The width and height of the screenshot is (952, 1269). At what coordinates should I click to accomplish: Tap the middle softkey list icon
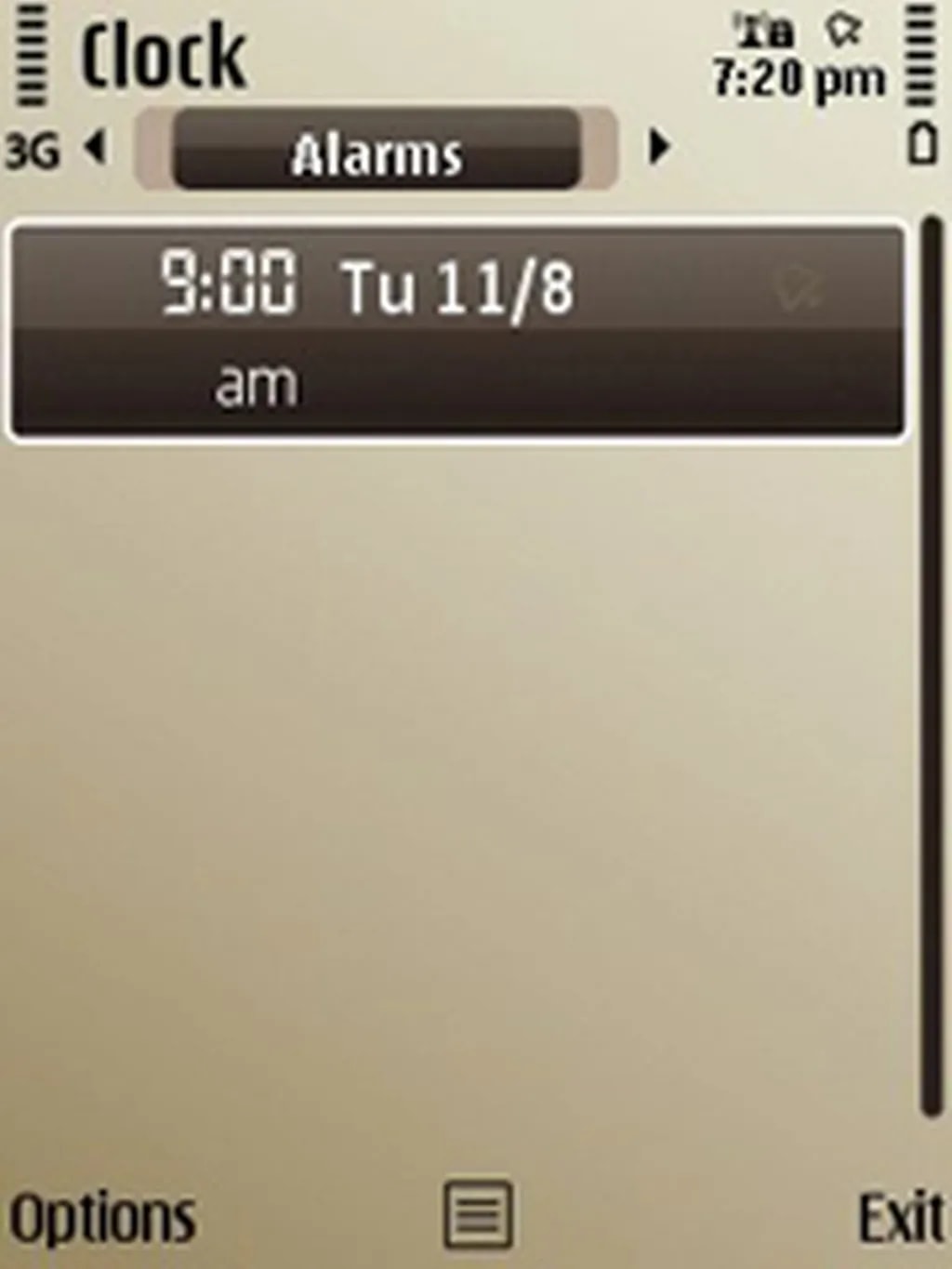pos(477,1214)
